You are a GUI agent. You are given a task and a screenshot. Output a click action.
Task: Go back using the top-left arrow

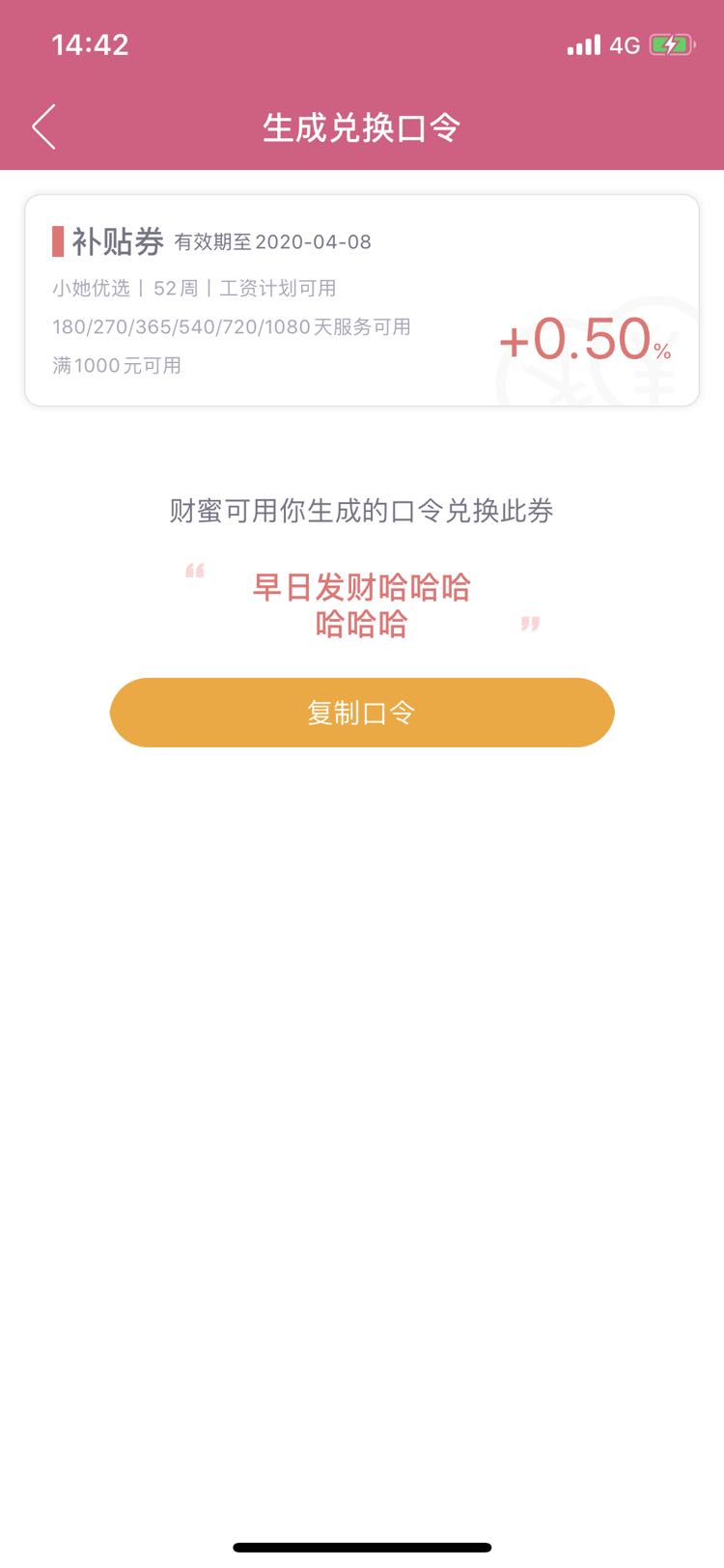coord(43,126)
